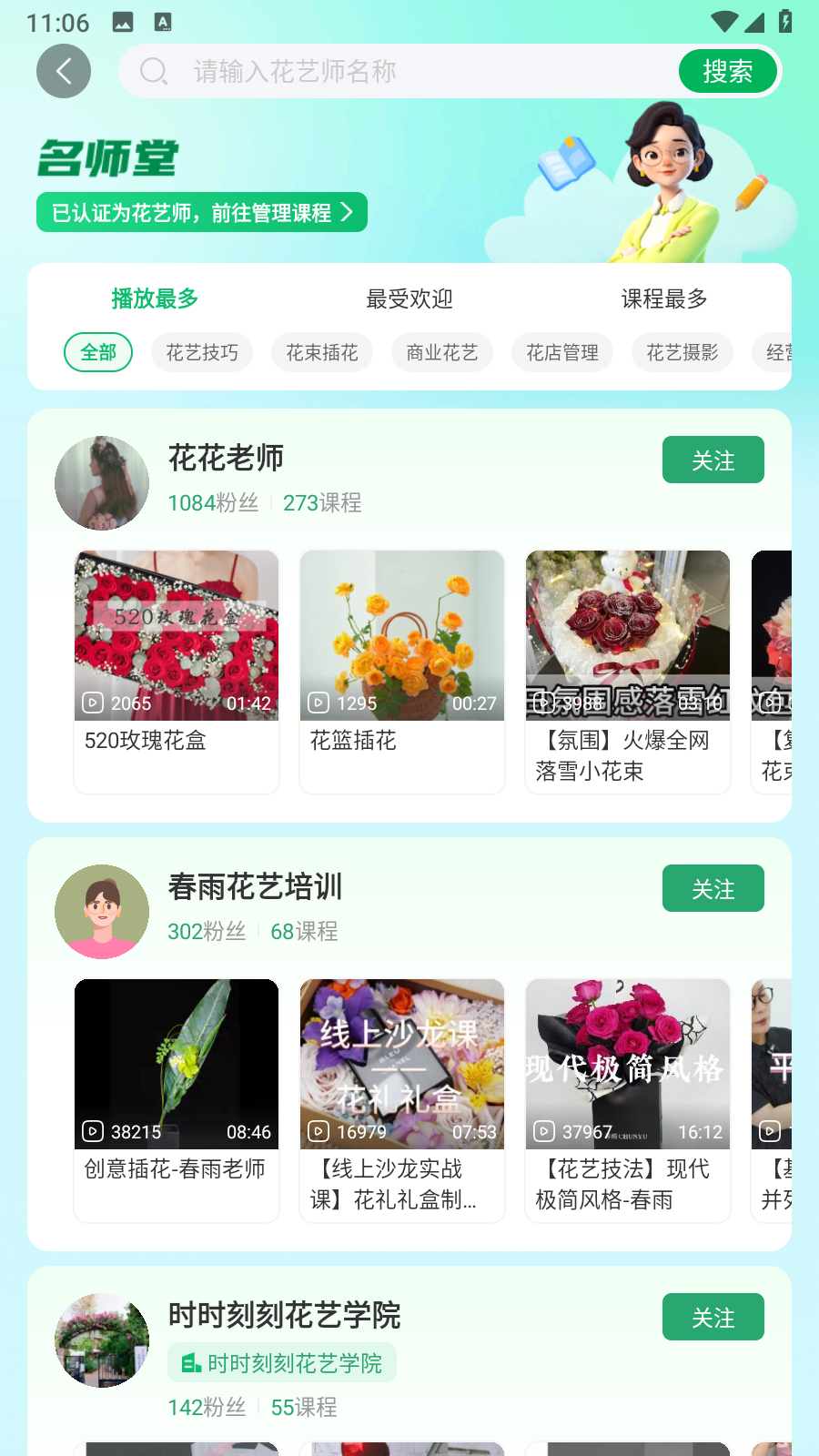The image size is (819, 1456).
Task: Filter by 花艺技巧 chip
Action: pyautogui.click(x=202, y=352)
